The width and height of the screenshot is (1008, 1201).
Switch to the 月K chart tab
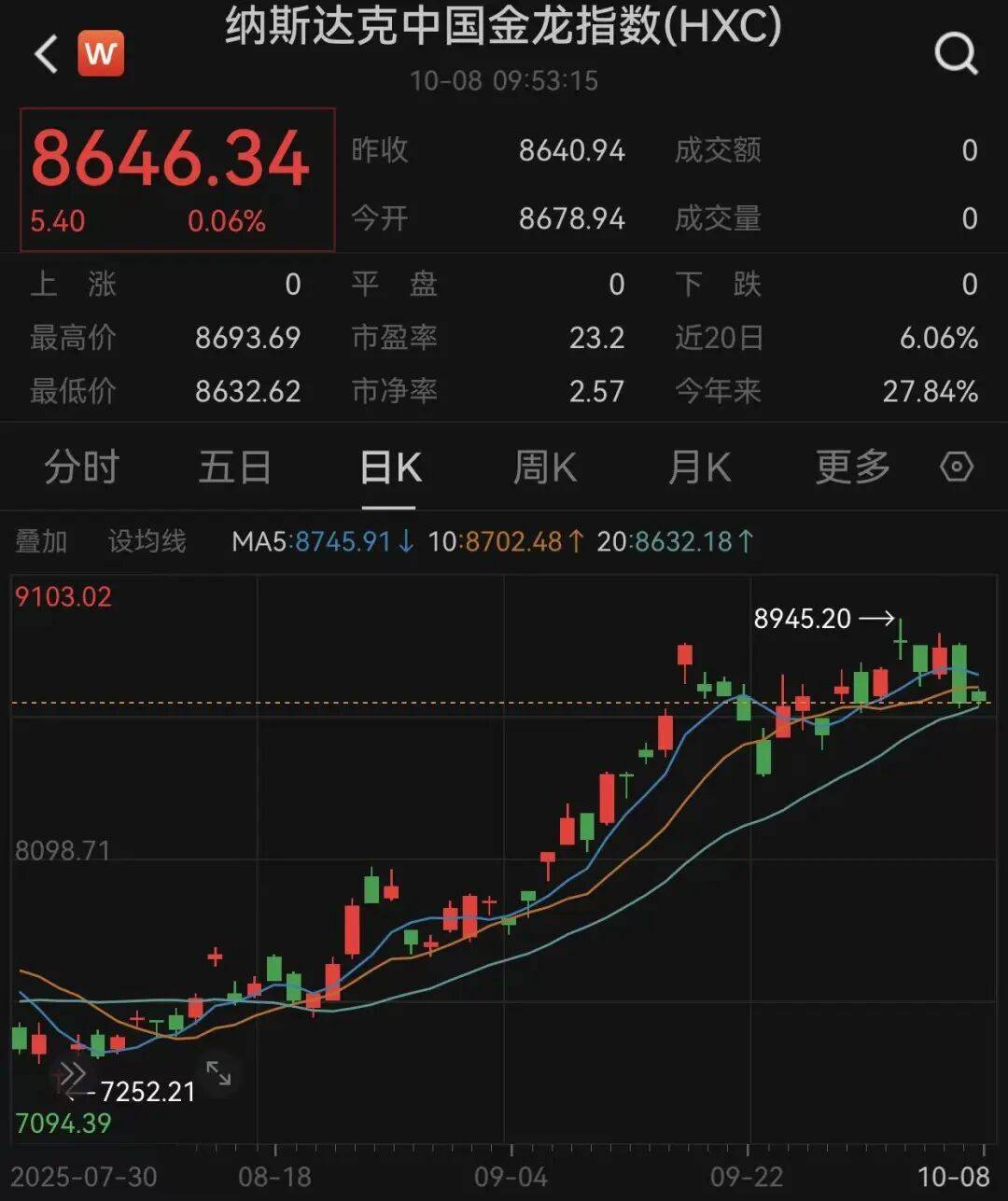699,467
